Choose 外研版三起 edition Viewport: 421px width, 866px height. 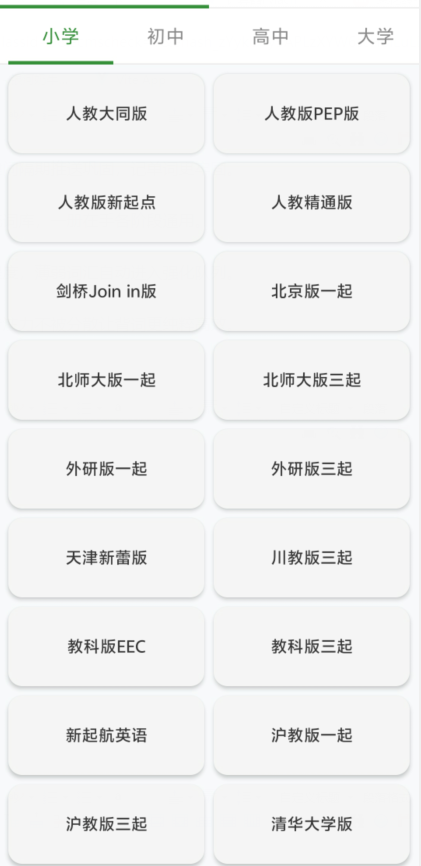[312, 469]
